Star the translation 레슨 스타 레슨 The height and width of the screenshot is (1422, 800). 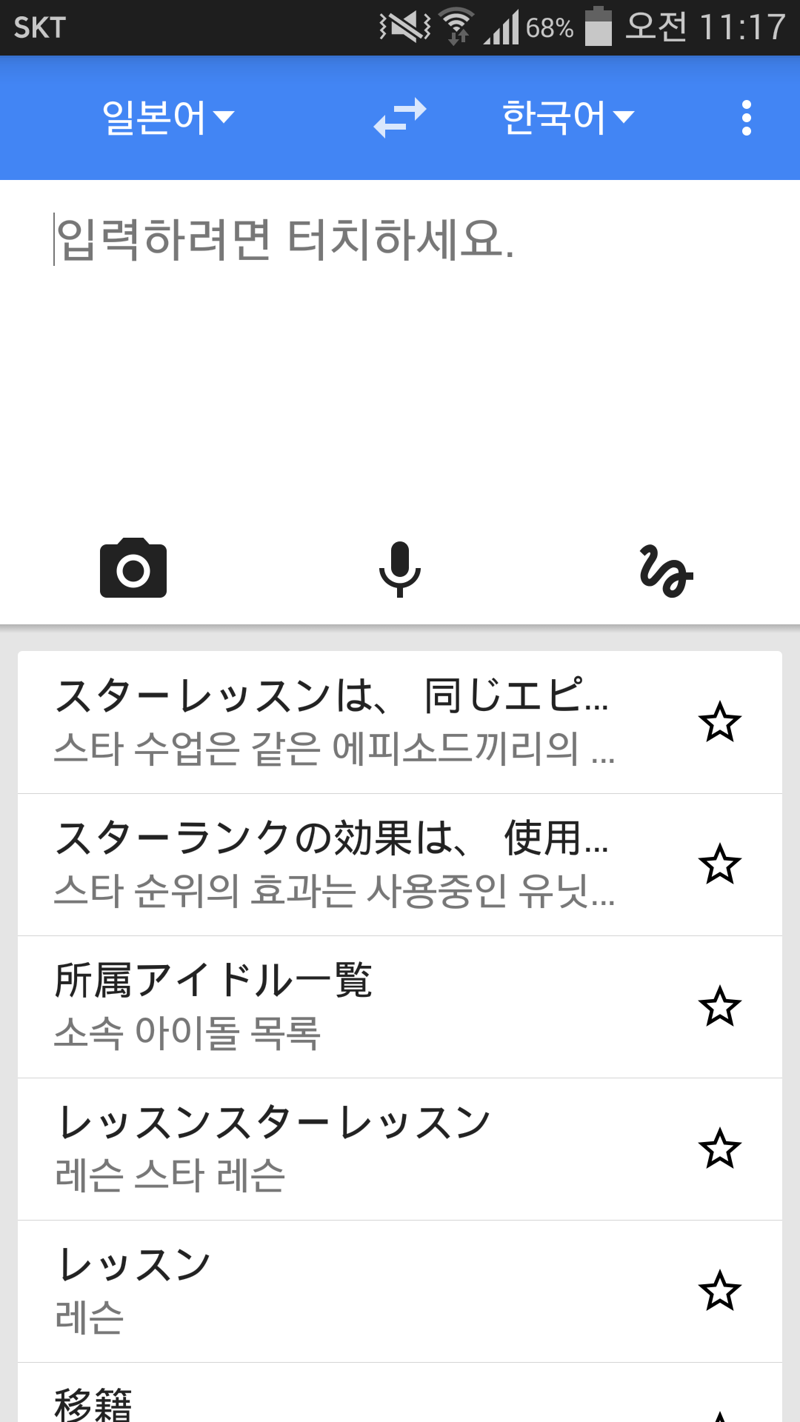pos(719,1149)
